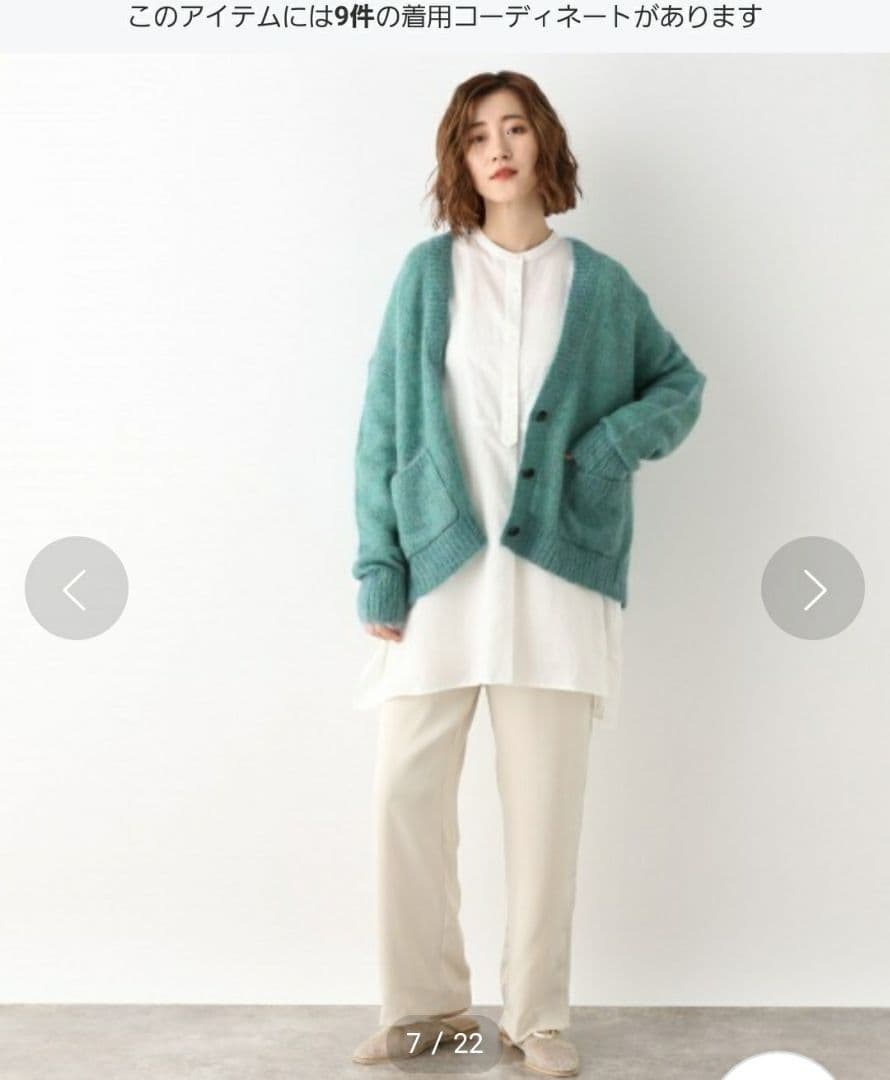This screenshot has width=890, height=1080.
Task: Go to the next product photo
Action: pyautogui.click(x=812, y=589)
